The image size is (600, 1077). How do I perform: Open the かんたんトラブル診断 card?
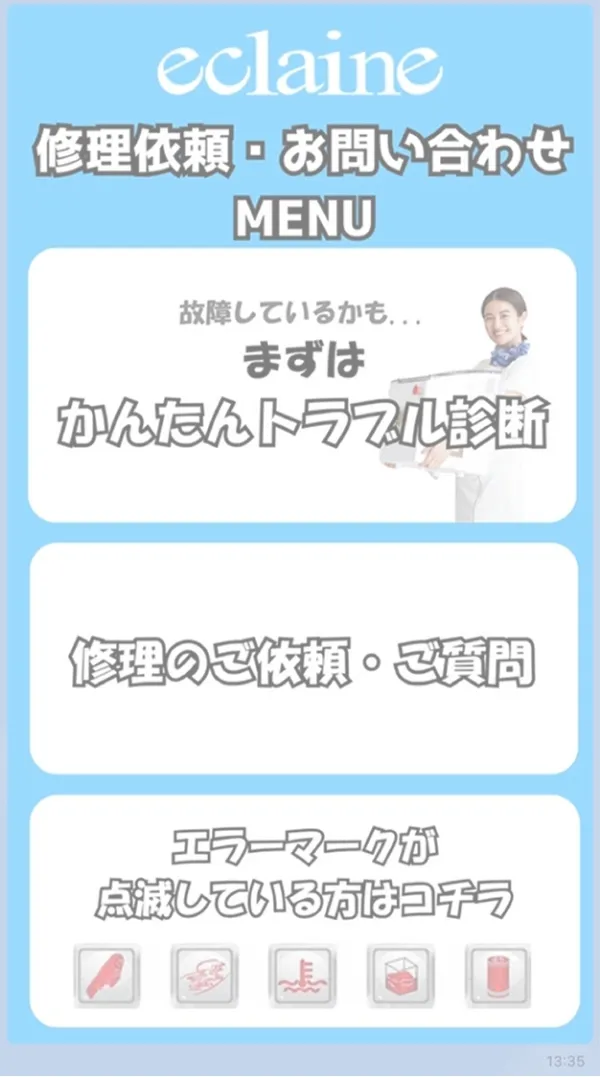(302, 385)
